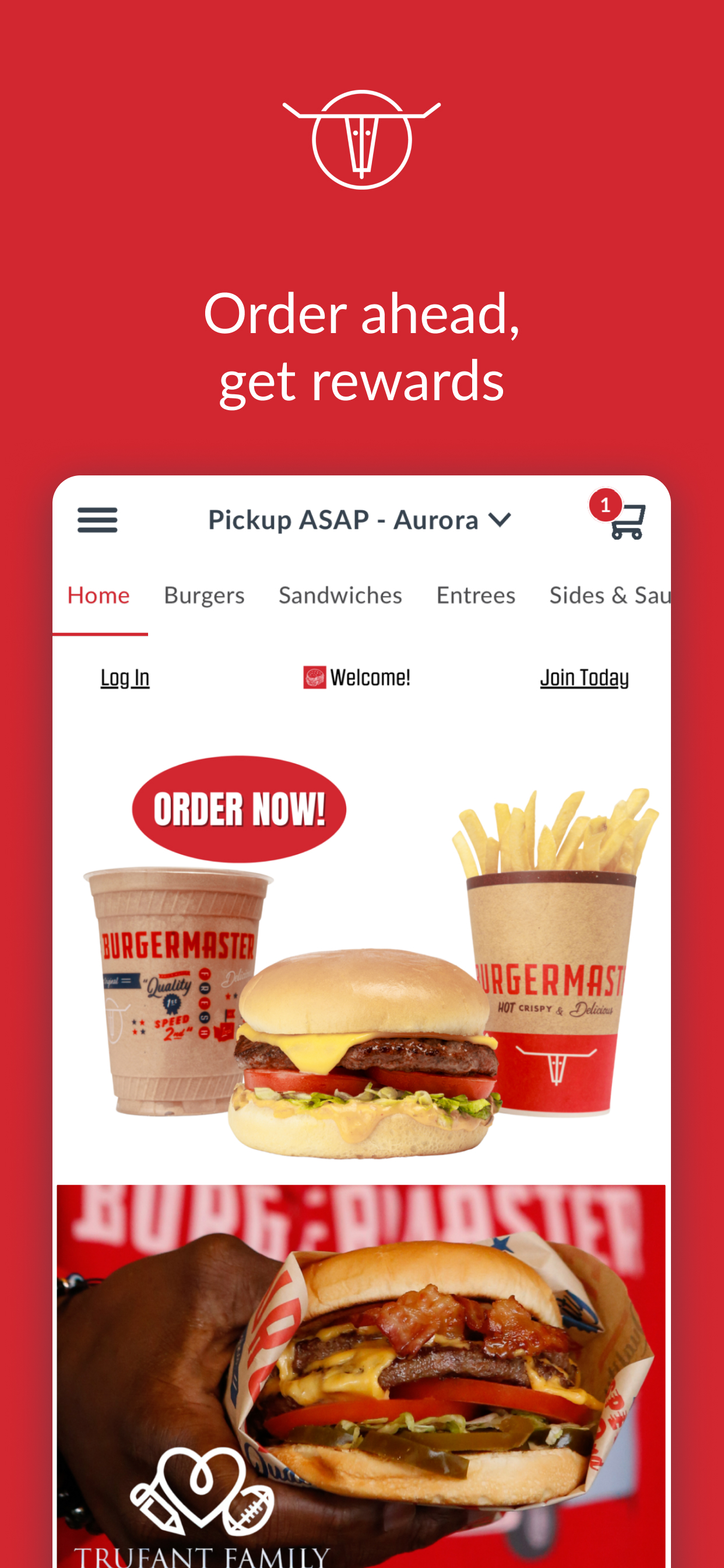724x1568 pixels.
Task: Select Join Today to create an account
Action: tap(585, 677)
